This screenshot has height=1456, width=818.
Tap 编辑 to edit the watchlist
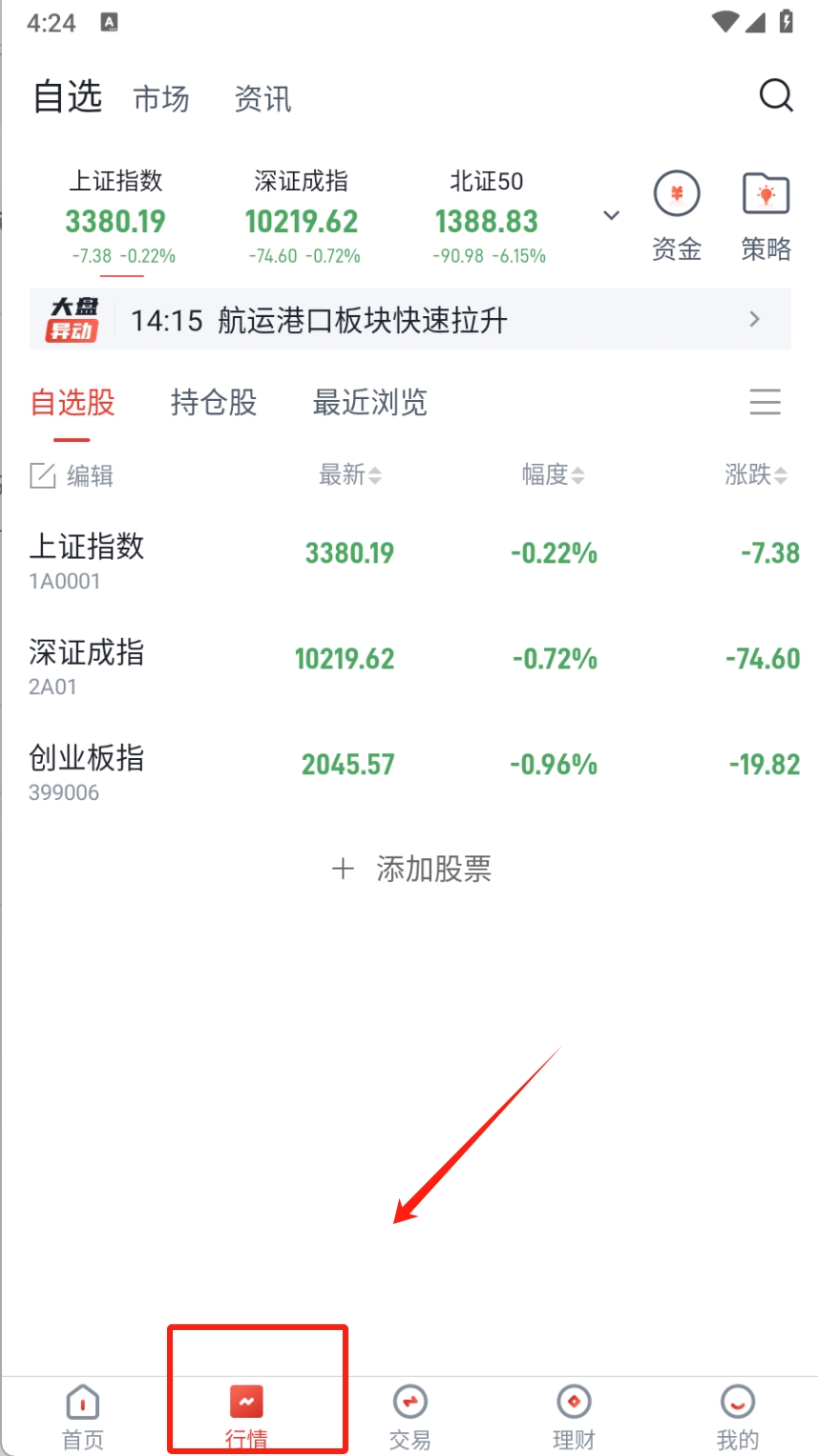click(x=73, y=475)
